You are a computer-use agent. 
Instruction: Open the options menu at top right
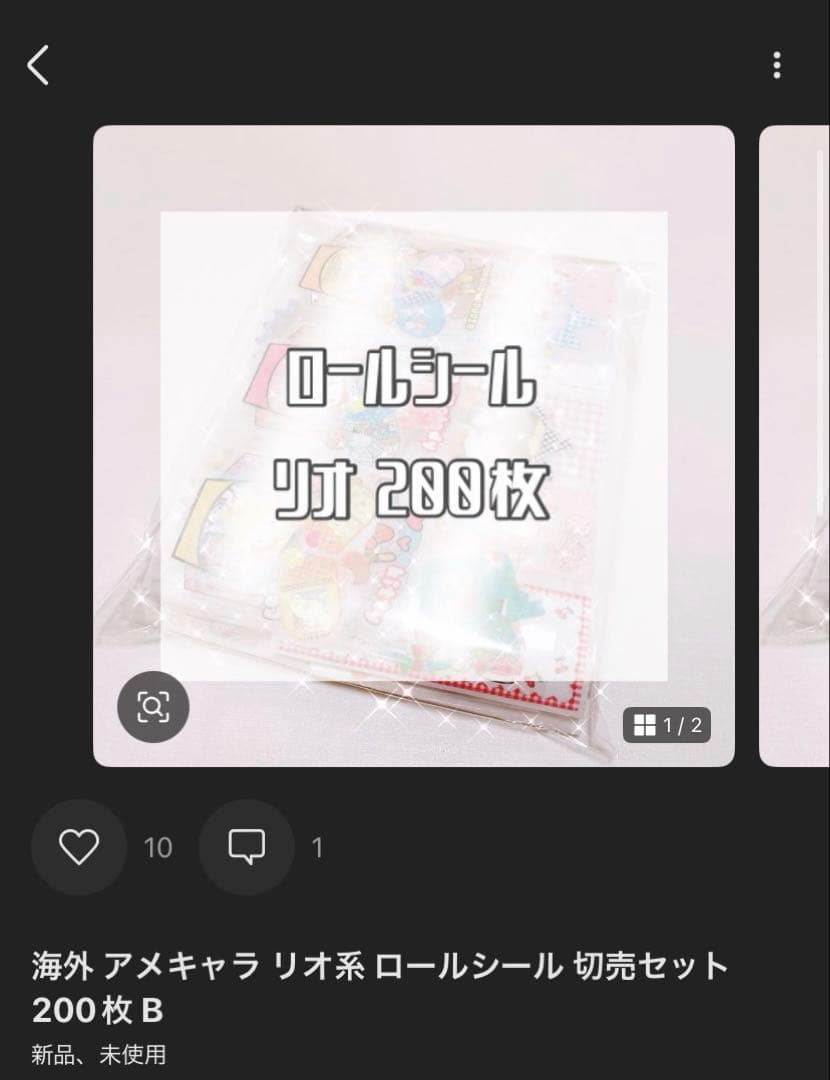click(776, 64)
